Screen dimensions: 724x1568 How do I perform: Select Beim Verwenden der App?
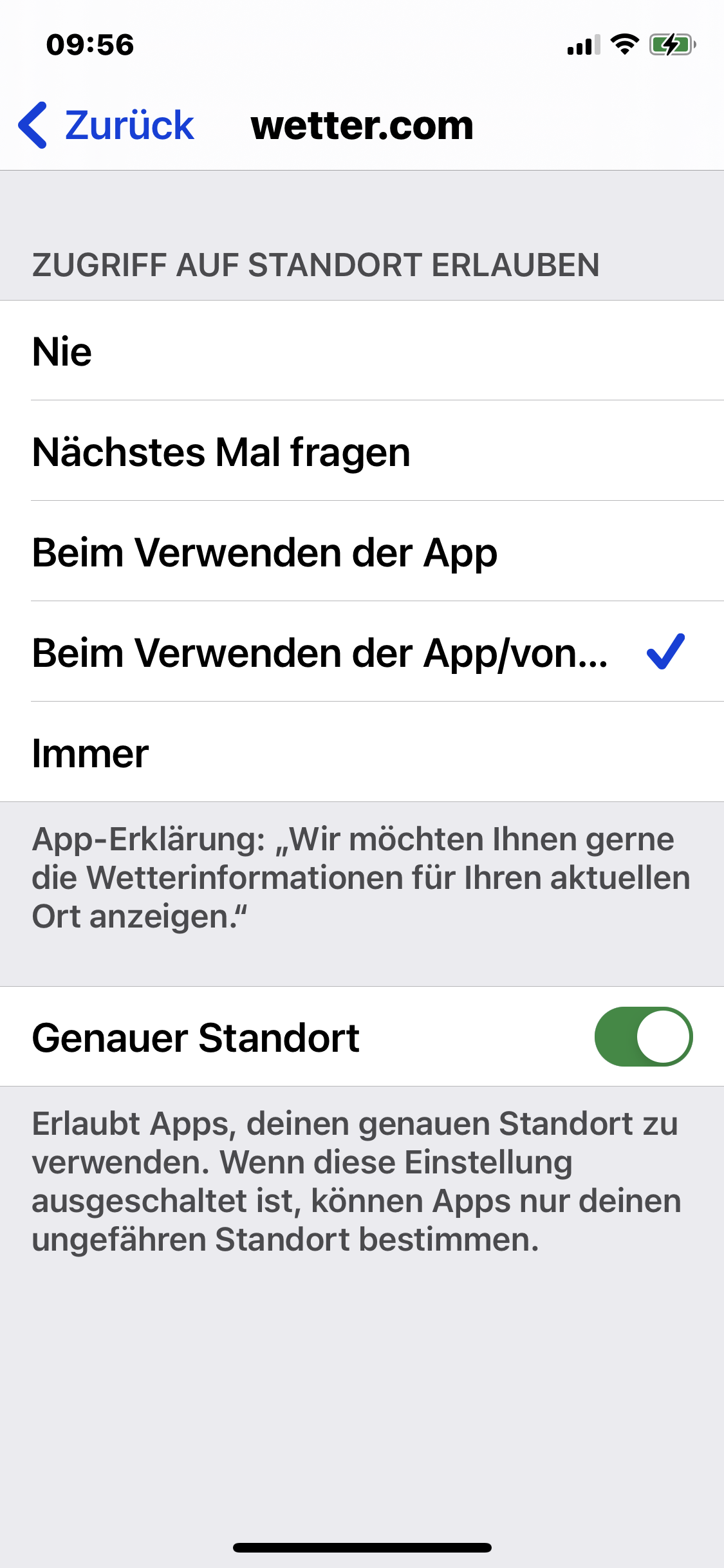click(x=360, y=552)
